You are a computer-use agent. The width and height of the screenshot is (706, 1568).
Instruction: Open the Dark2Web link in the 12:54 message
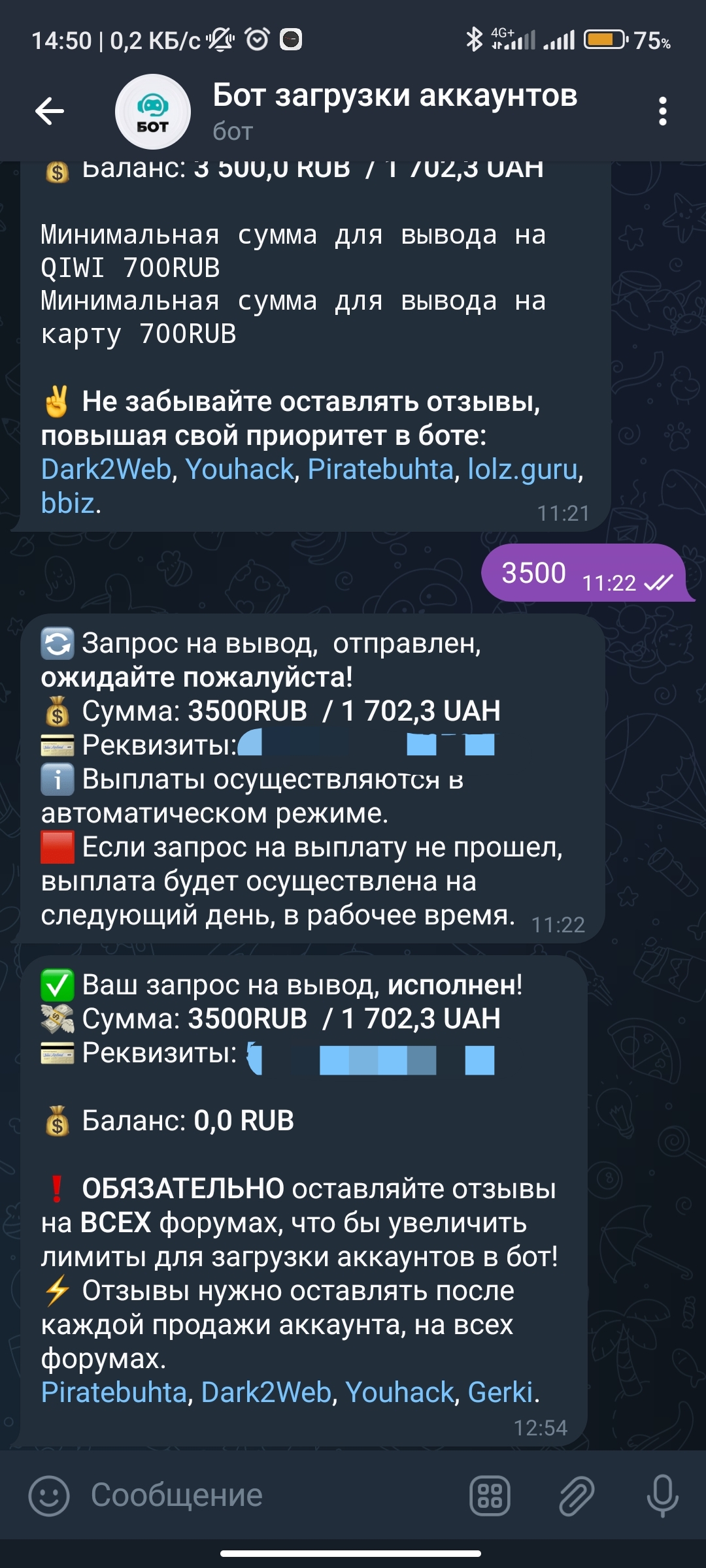click(x=266, y=1392)
